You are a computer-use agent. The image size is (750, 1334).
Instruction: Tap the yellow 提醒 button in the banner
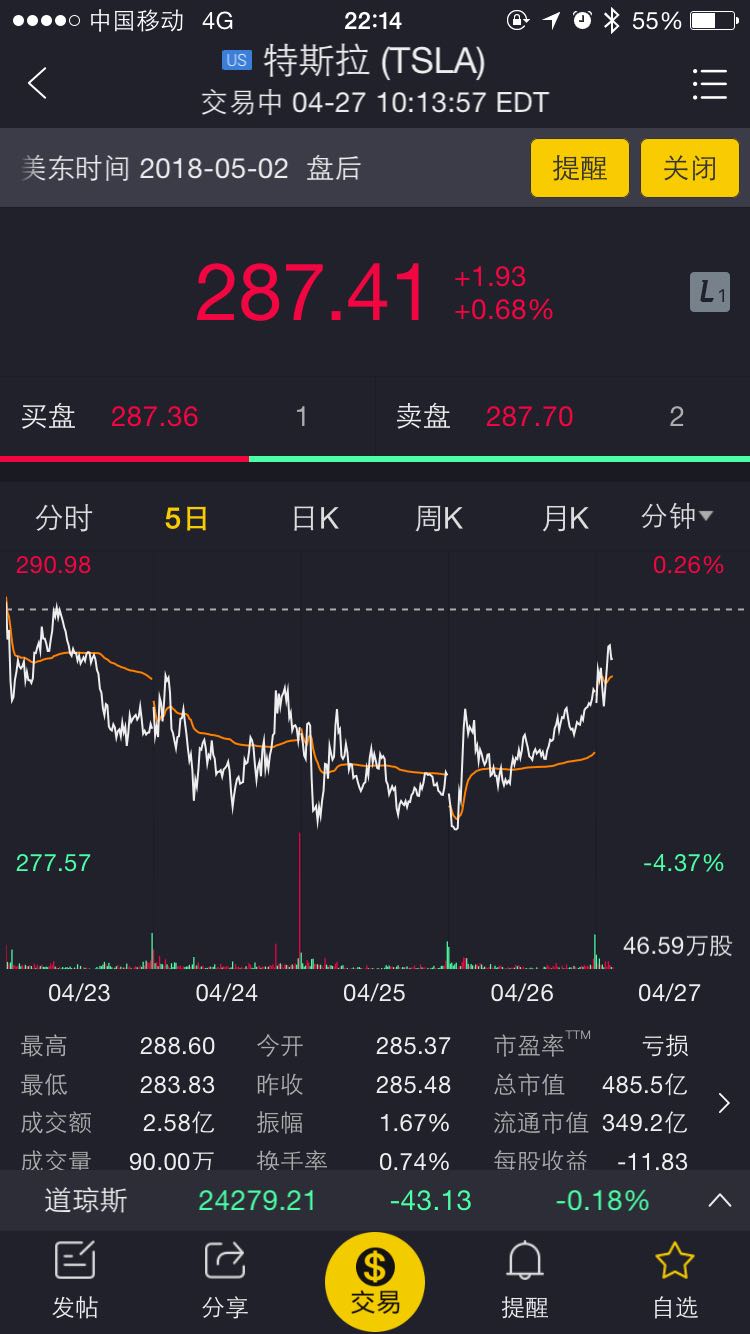click(579, 167)
